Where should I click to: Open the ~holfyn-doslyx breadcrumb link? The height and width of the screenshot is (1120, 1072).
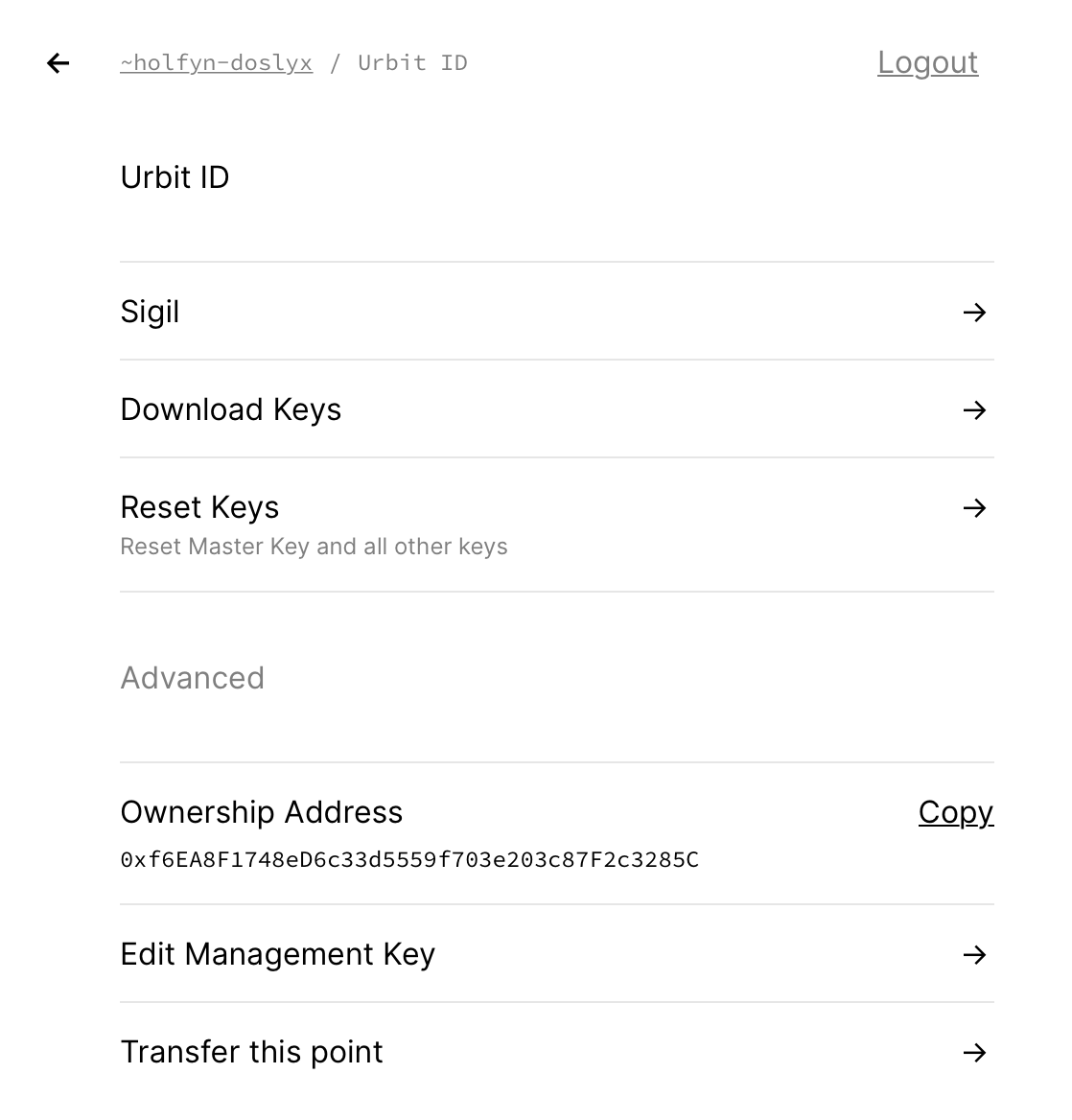tap(216, 62)
